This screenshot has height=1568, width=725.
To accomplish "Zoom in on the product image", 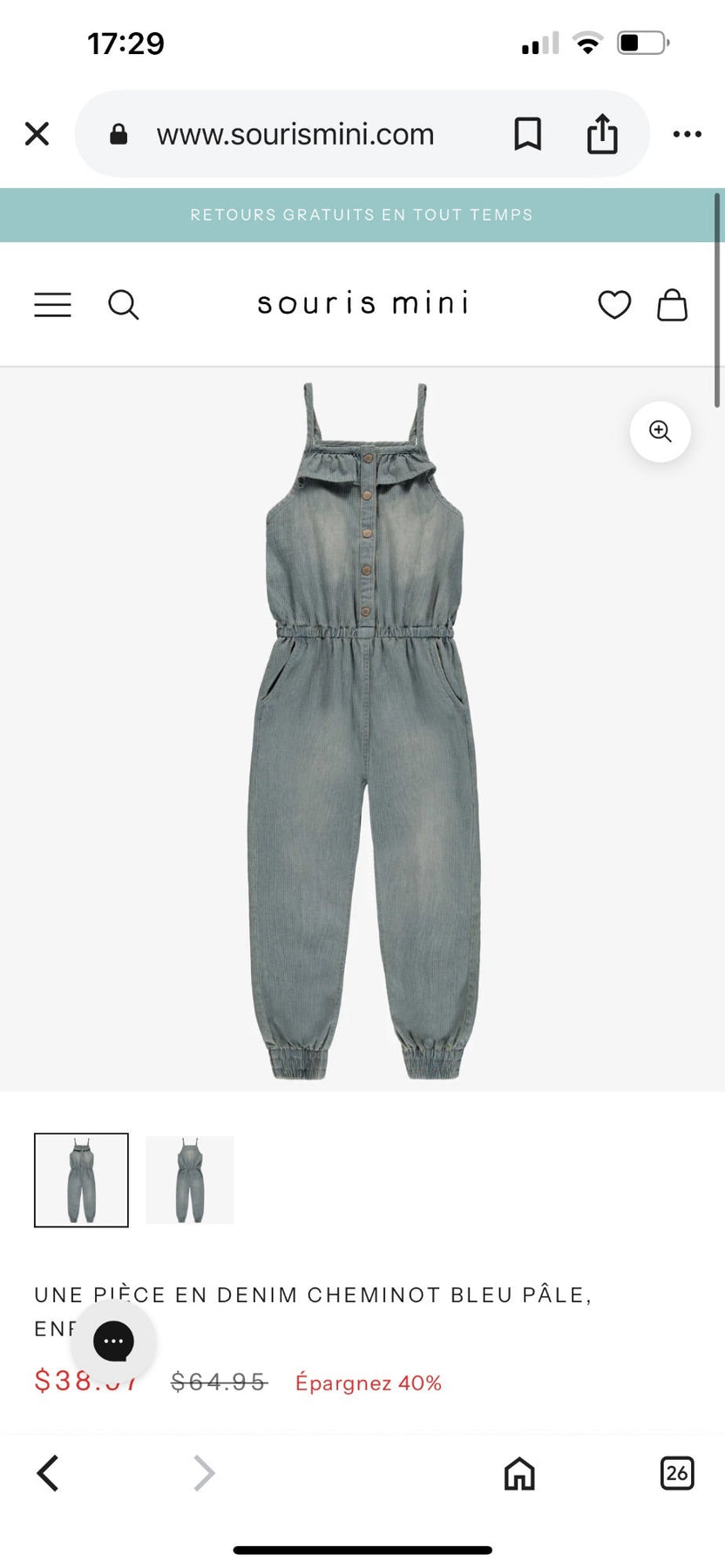I will [661, 431].
